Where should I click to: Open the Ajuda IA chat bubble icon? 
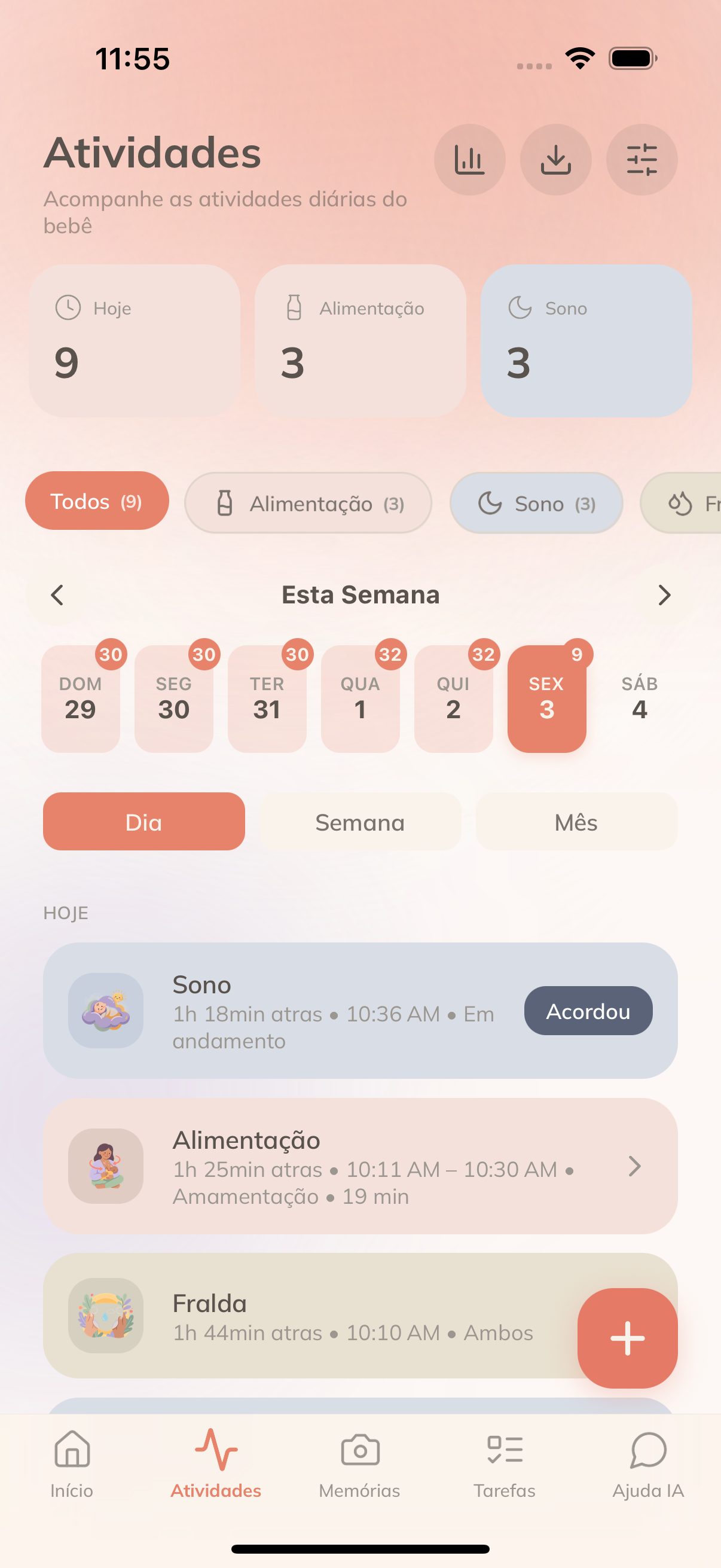(647, 1451)
